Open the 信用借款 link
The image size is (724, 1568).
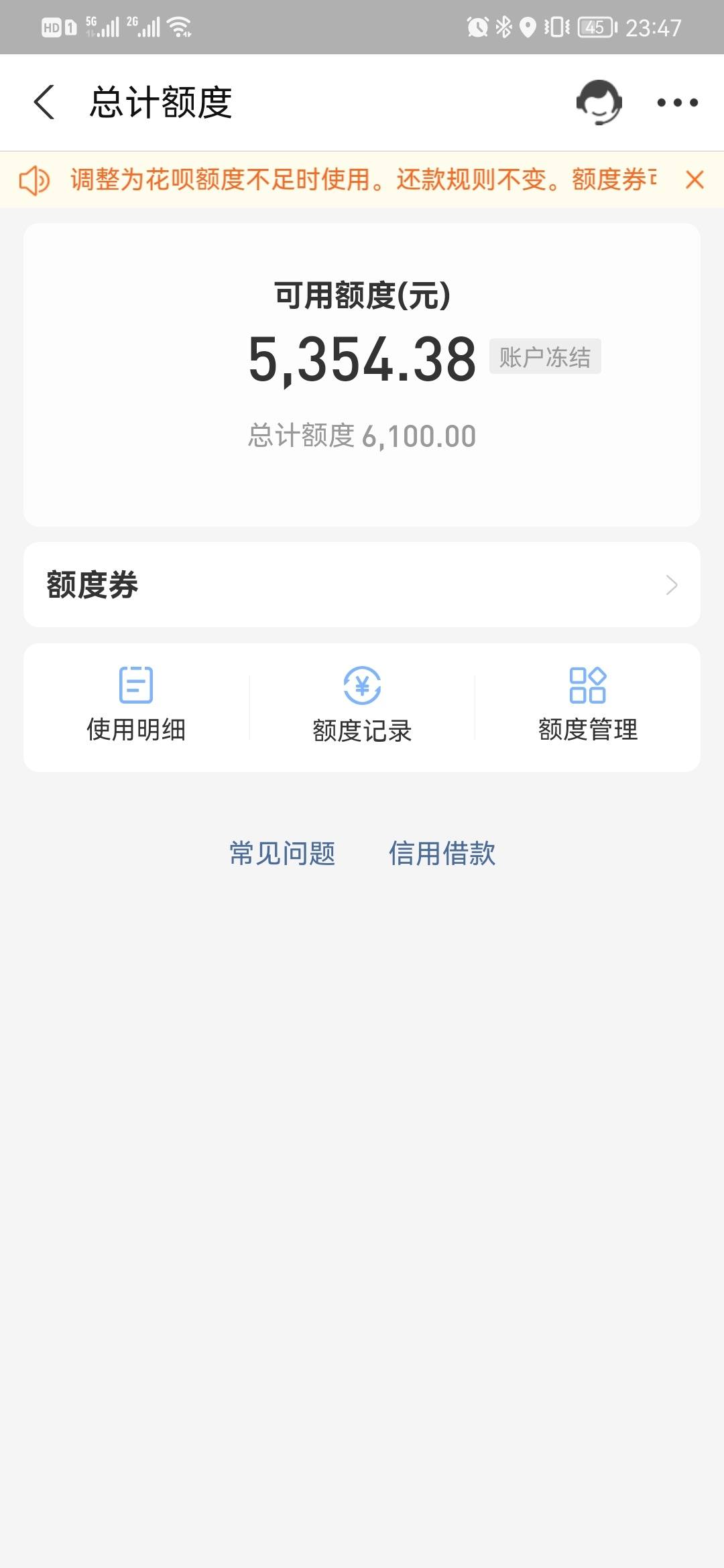442,854
